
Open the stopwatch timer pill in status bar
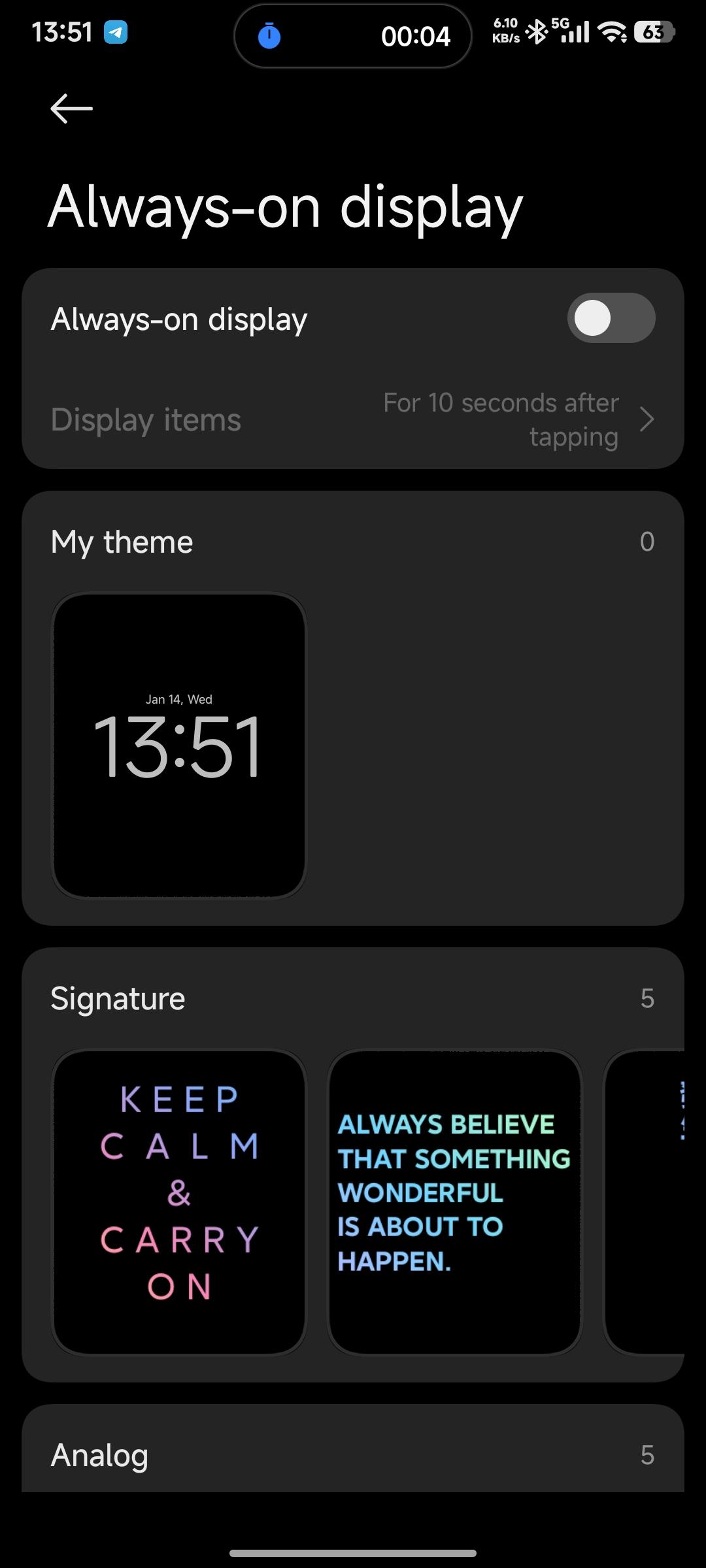point(353,36)
